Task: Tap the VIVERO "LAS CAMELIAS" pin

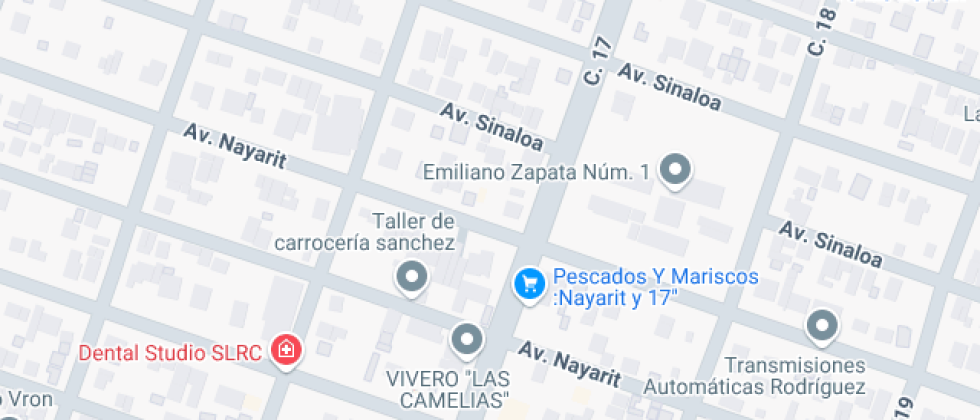Action: [x=467, y=341]
